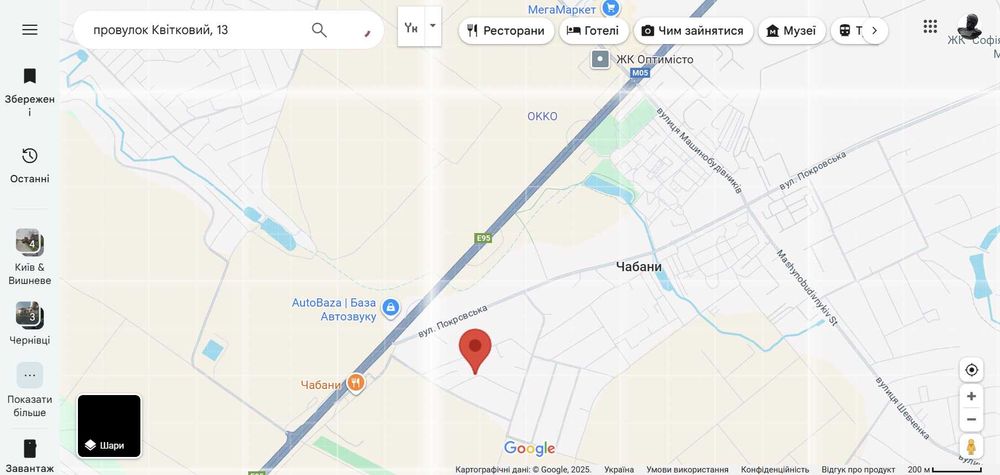
Task: Filter map by Готелі
Action: (x=593, y=31)
